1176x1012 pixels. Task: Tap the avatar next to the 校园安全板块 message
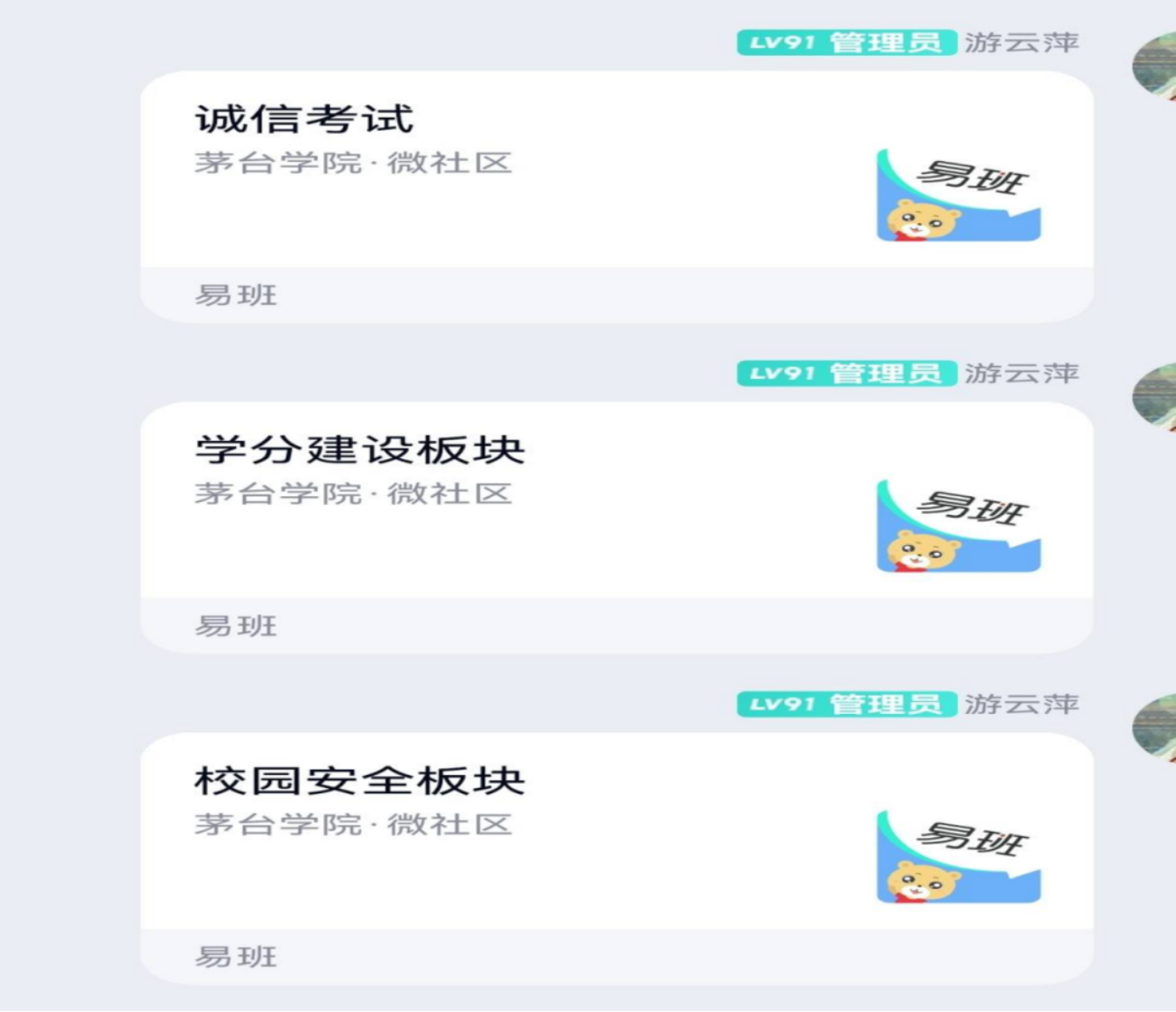point(1155,728)
